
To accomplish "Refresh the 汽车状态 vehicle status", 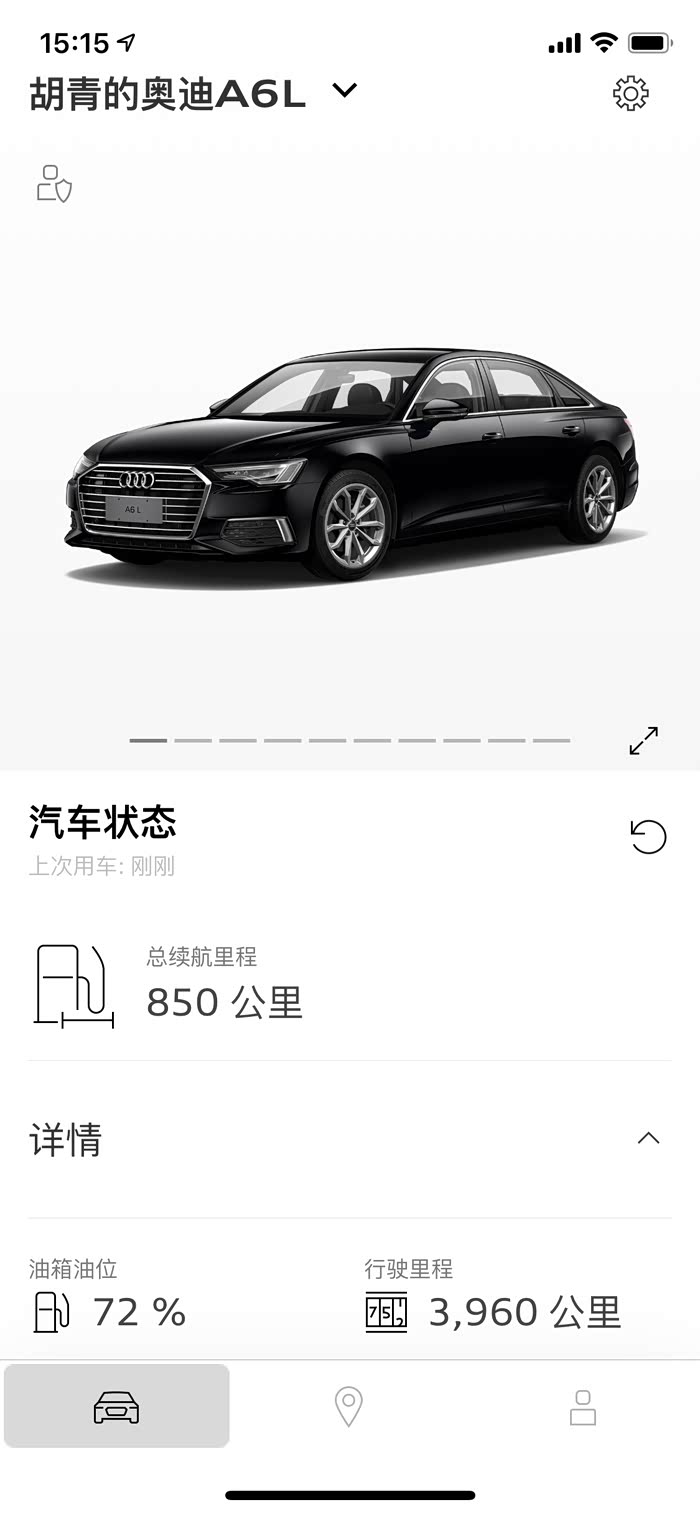I will (648, 836).
